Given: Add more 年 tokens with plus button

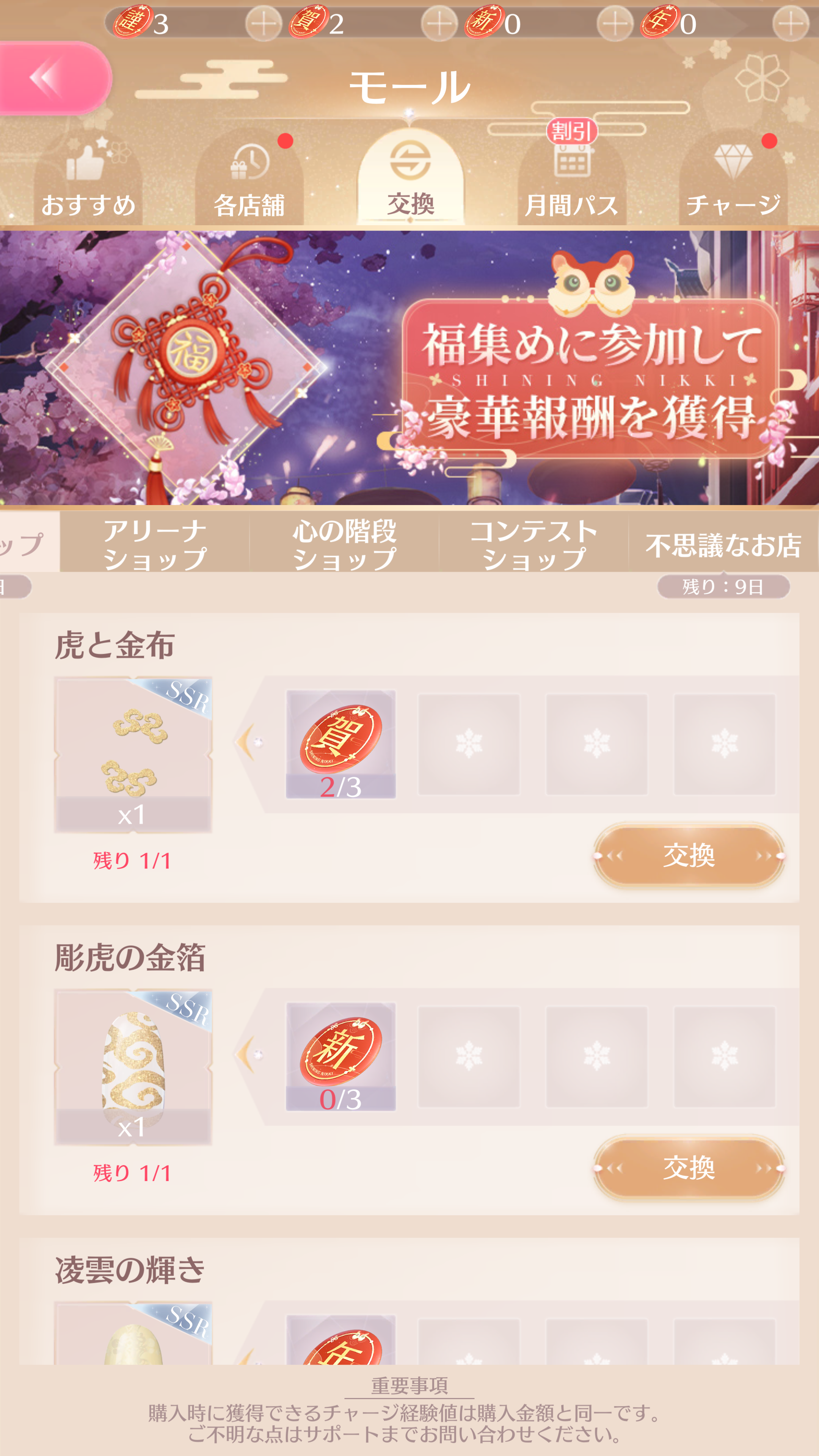Looking at the screenshot, I should (791, 24).
